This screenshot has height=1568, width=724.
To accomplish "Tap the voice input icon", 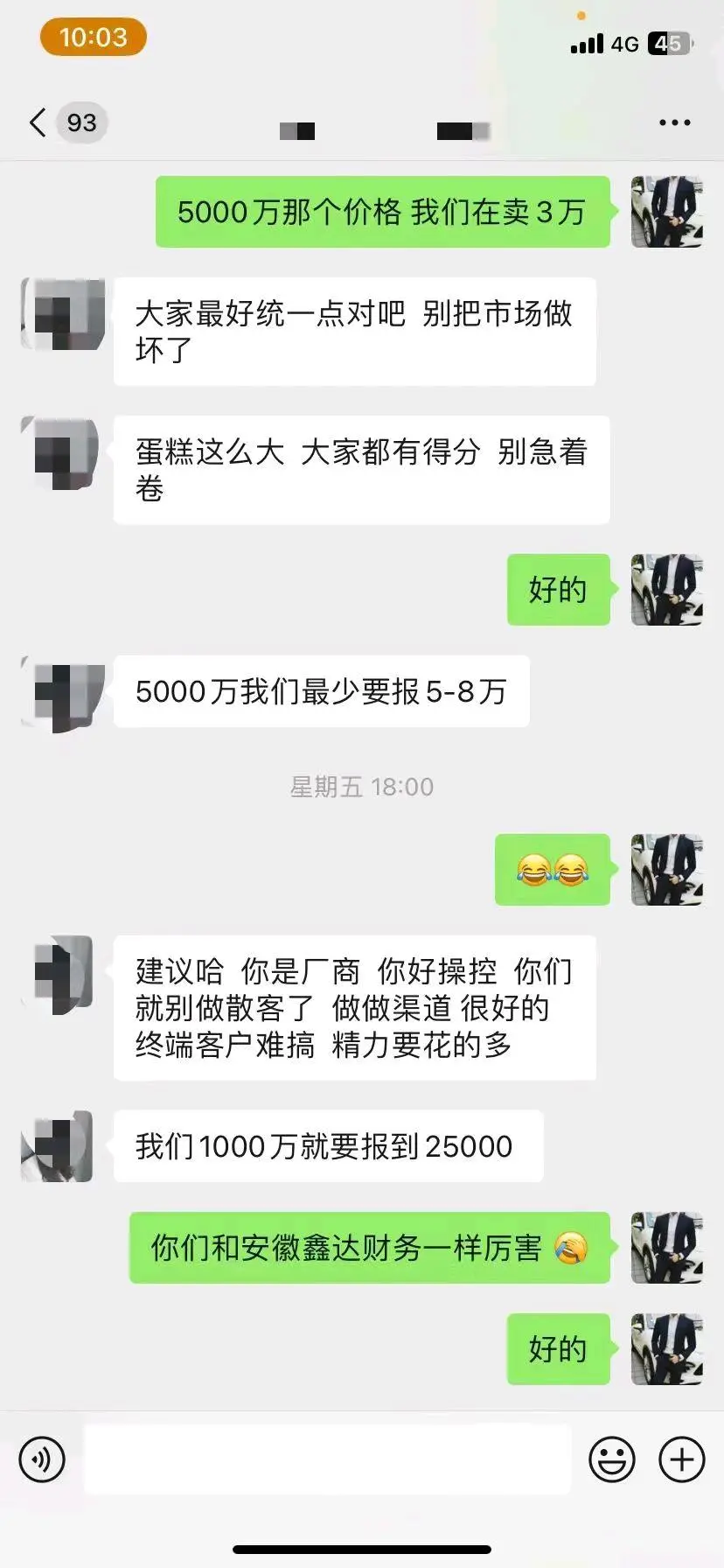I will (x=40, y=1459).
